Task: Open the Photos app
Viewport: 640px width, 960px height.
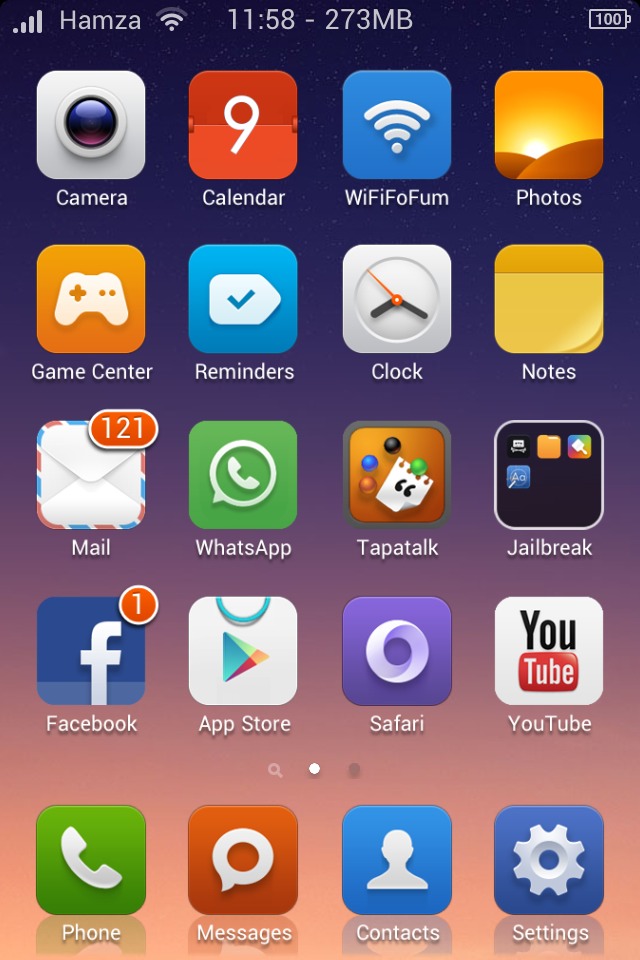Action: 549,125
